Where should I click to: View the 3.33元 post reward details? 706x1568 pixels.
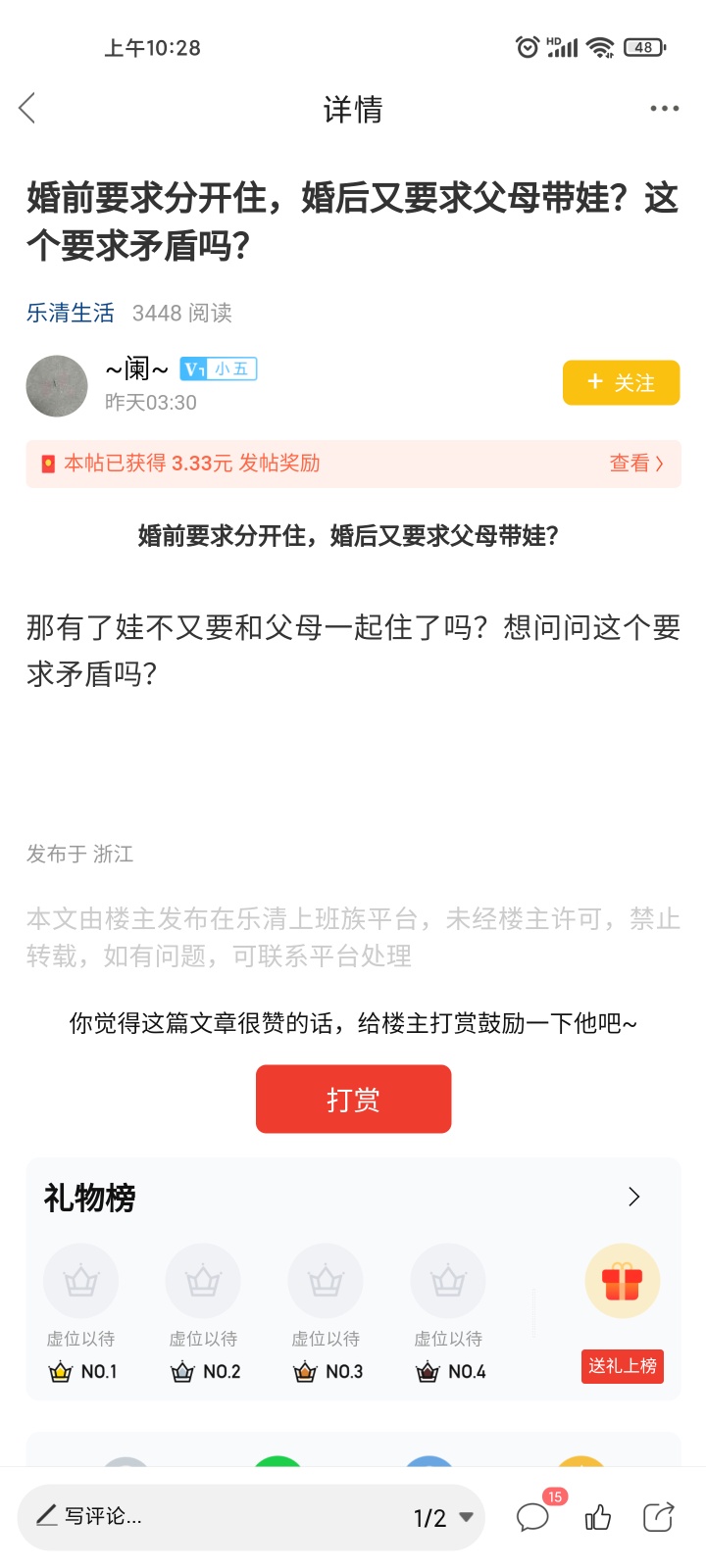click(x=635, y=464)
